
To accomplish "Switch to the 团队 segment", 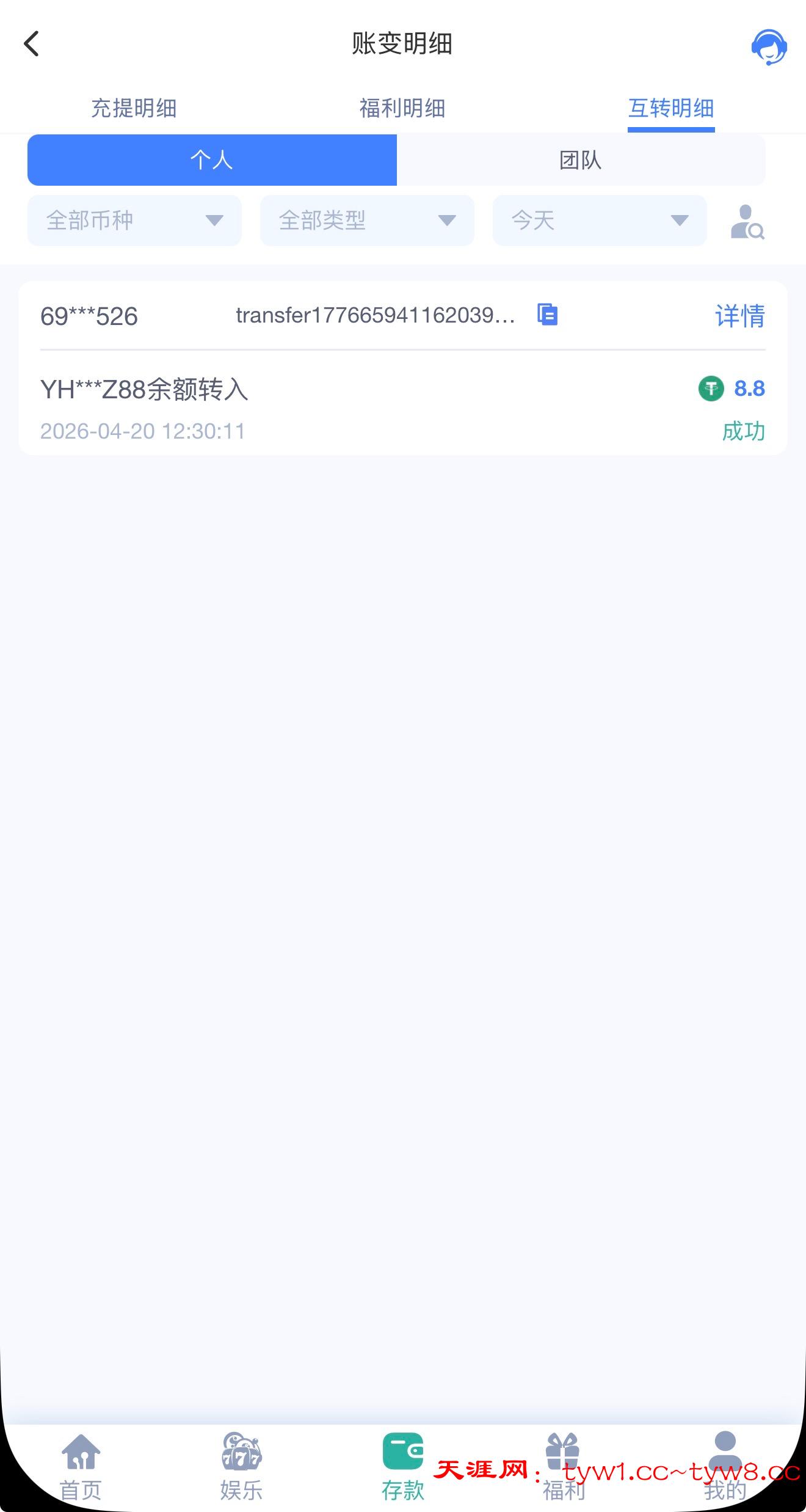I will (581, 160).
